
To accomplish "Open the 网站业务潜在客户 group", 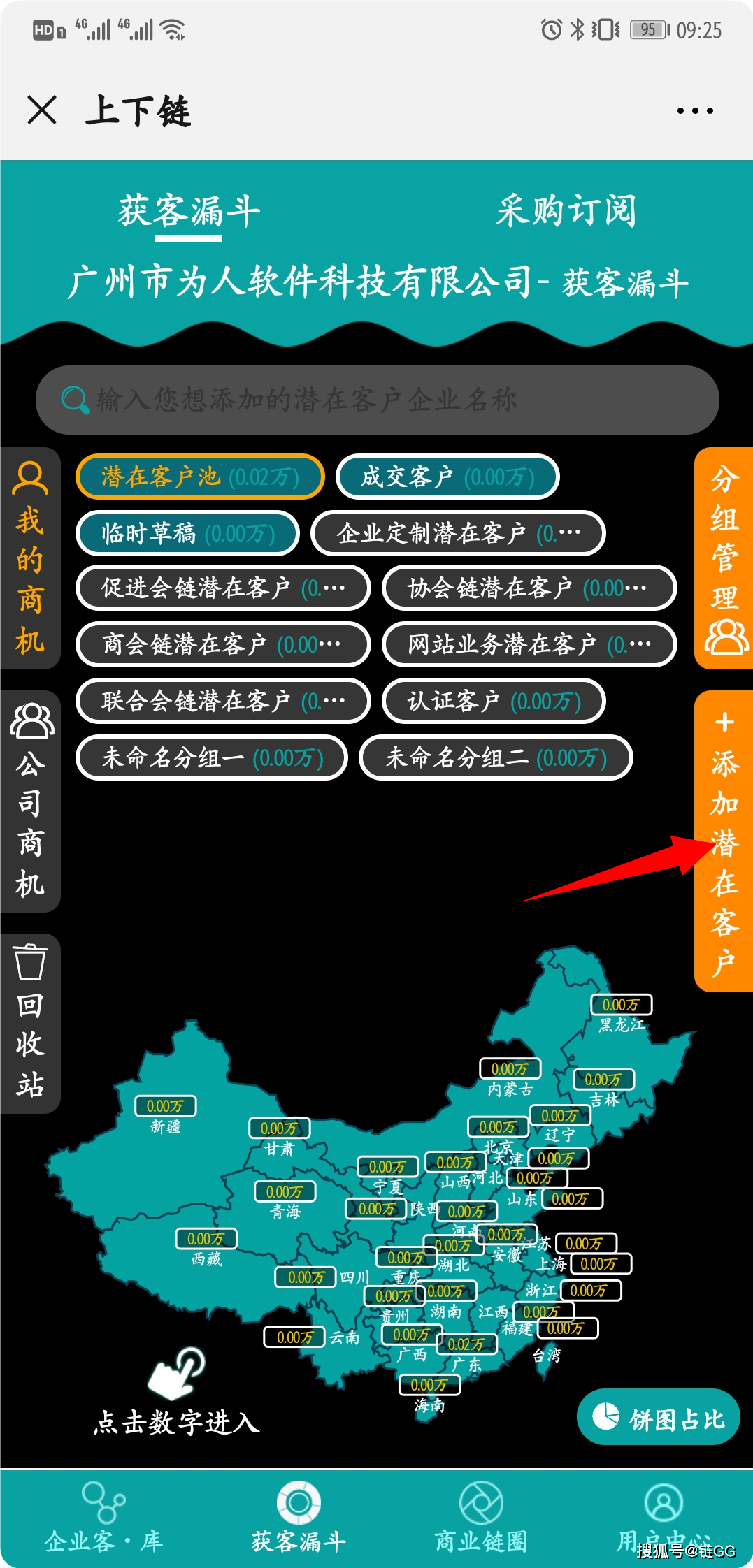I will (x=529, y=644).
